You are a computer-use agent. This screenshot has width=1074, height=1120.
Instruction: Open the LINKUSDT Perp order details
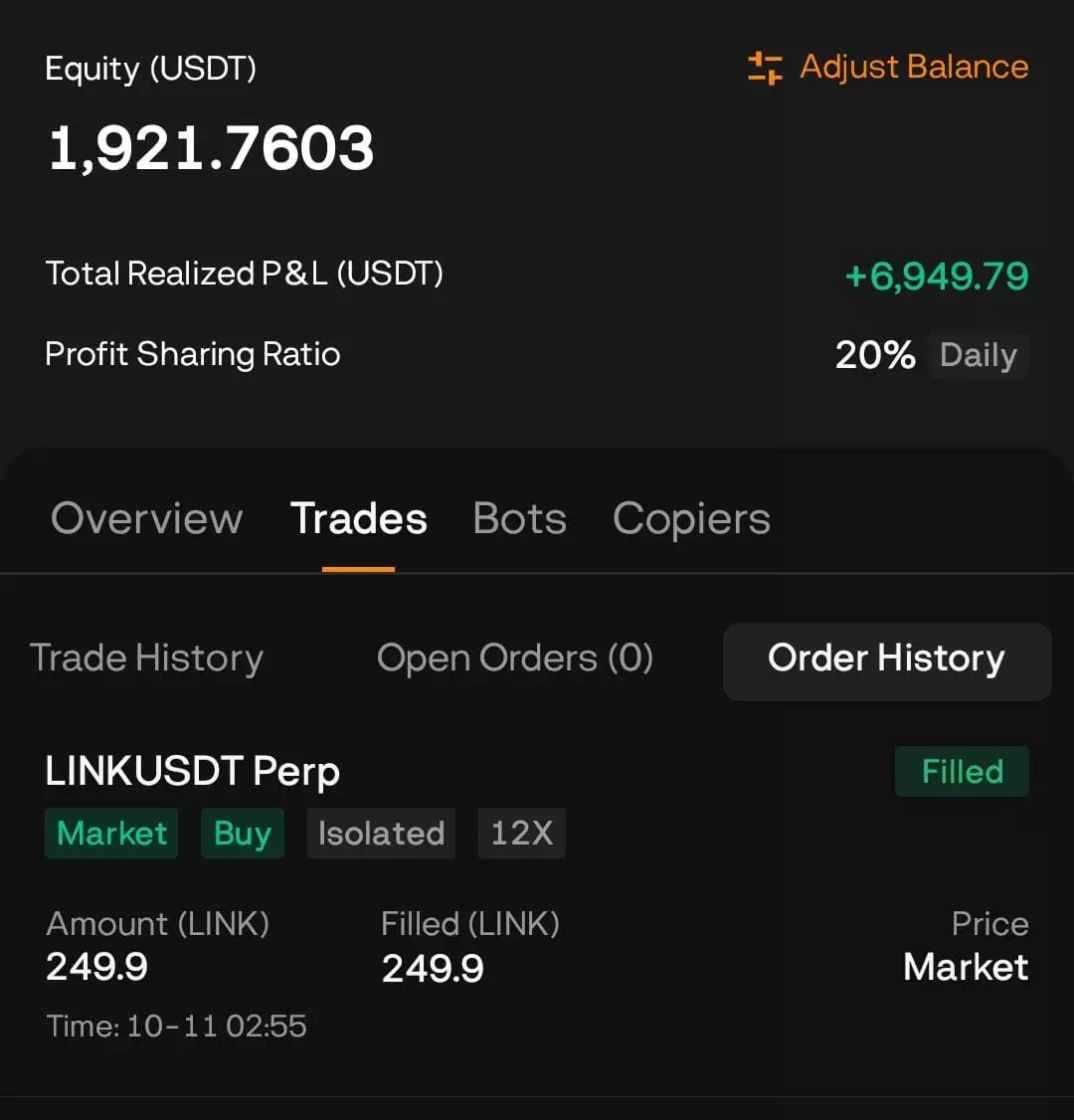[x=193, y=772]
